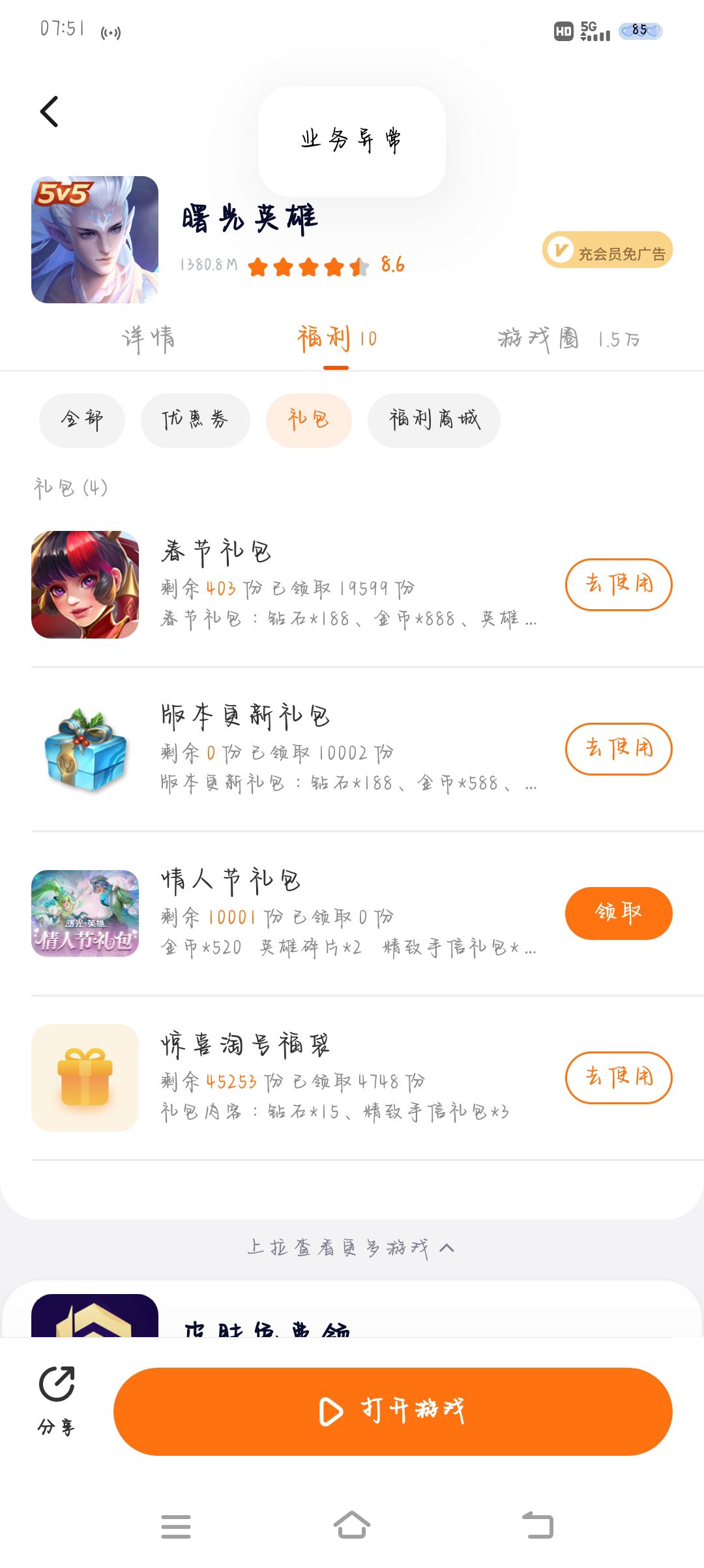Claim the 情人节礼包 with 领取
The image size is (704, 1568).
618,913
